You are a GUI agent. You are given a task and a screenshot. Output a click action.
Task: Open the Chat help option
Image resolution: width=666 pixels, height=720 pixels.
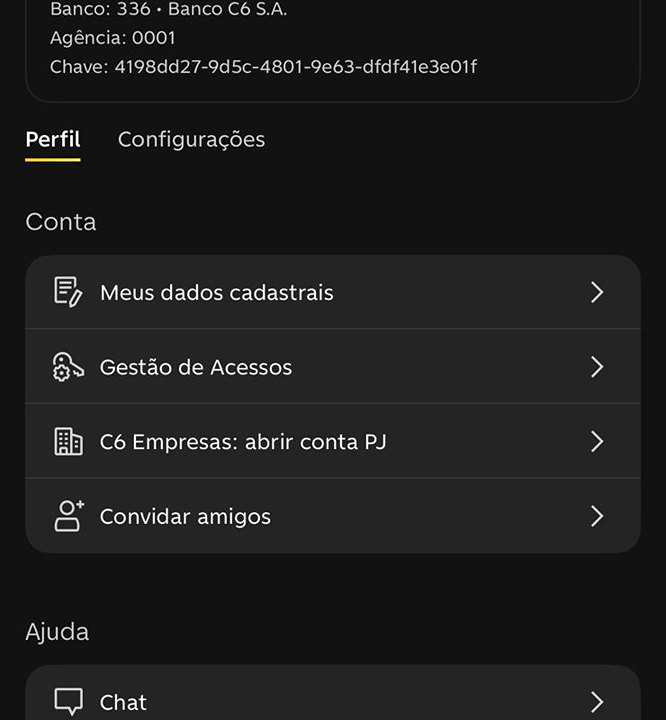pos(332,702)
